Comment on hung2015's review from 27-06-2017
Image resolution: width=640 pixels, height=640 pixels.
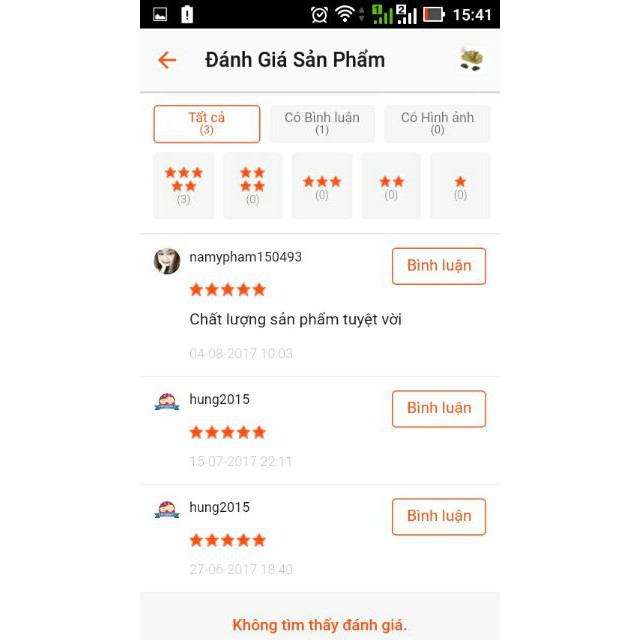(x=439, y=516)
